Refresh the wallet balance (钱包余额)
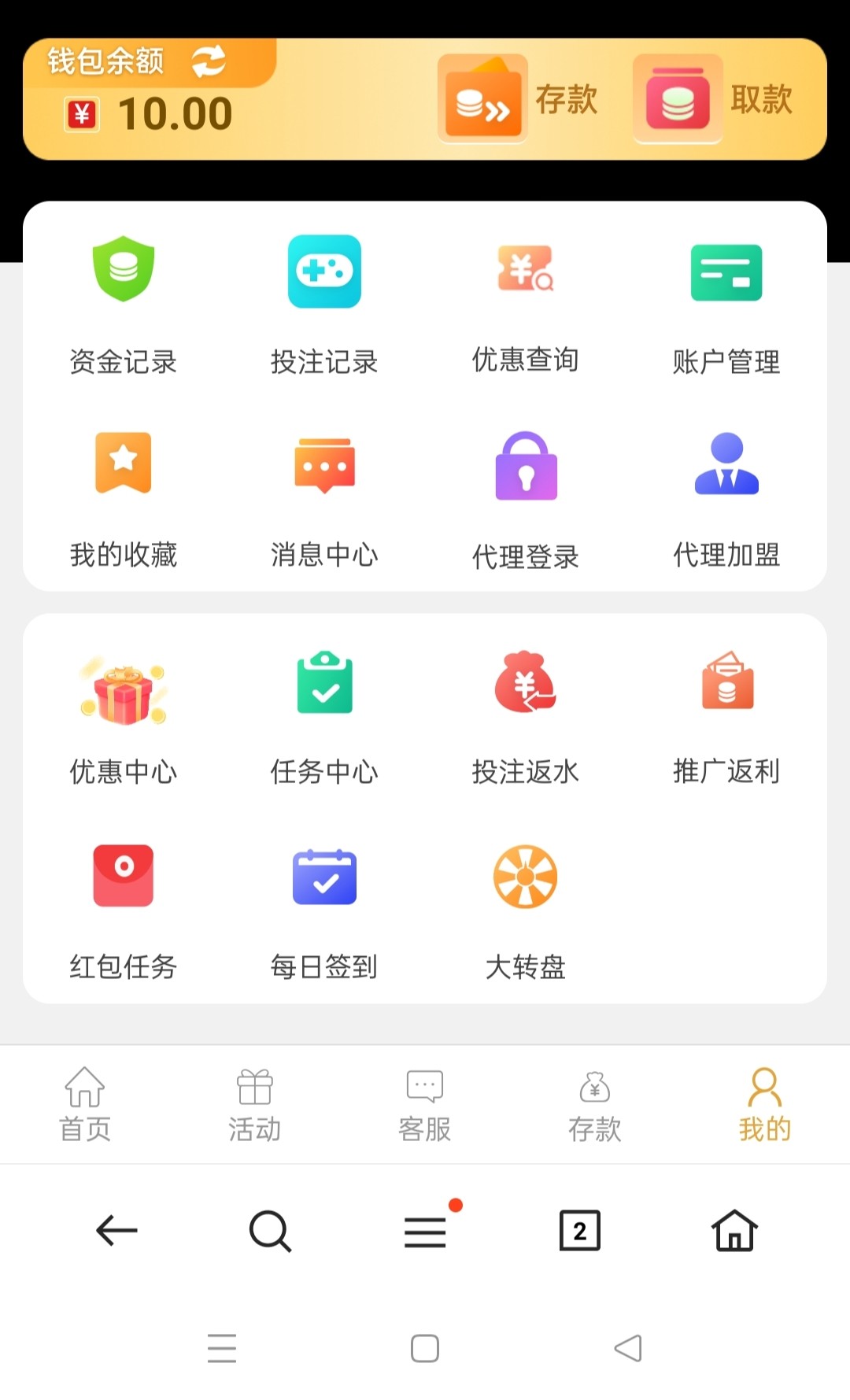Image resolution: width=850 pixels, height=1400 pixels. (x=209, y=61)
